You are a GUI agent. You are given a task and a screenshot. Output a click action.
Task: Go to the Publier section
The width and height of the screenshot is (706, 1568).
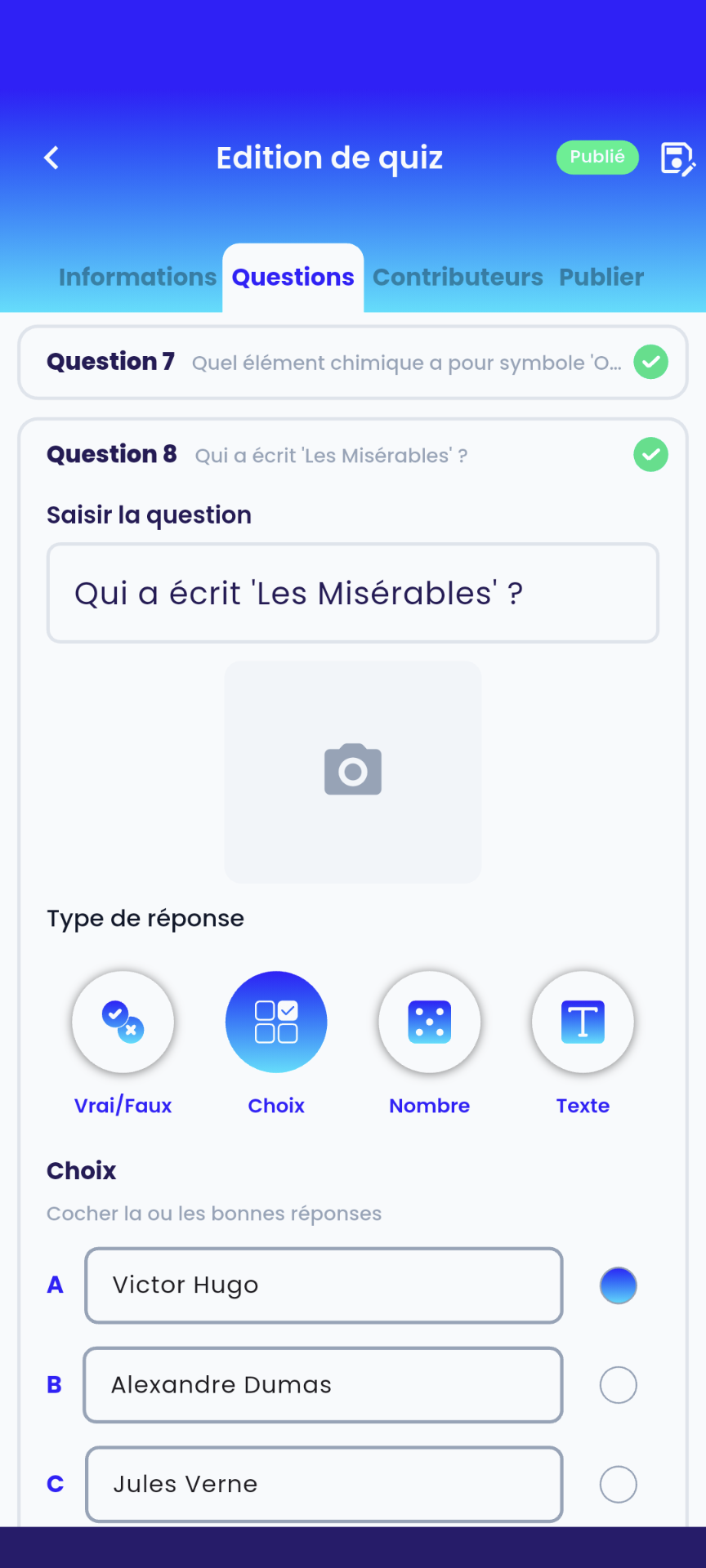601,277
